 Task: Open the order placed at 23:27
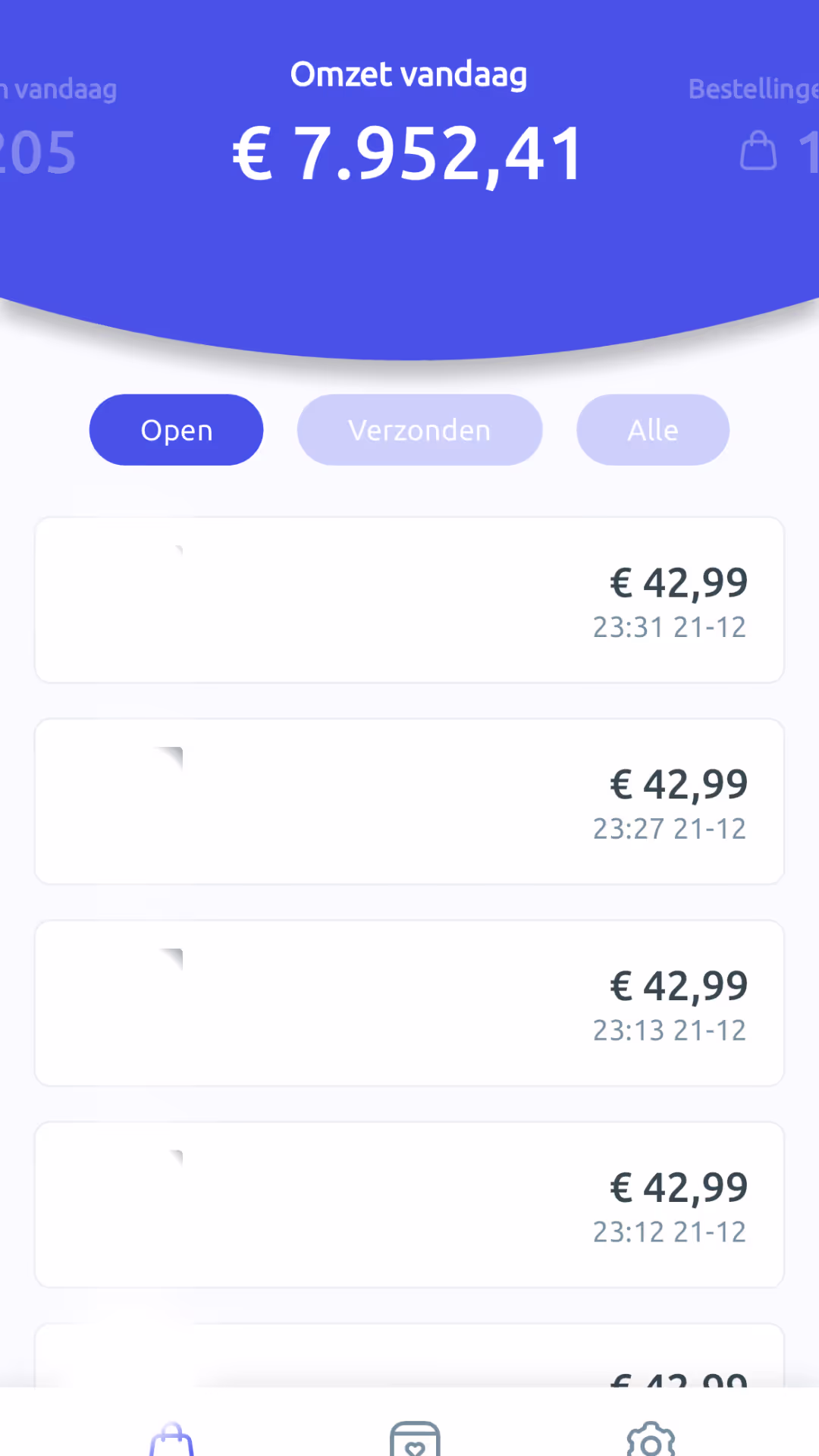(x=409, y=802)
